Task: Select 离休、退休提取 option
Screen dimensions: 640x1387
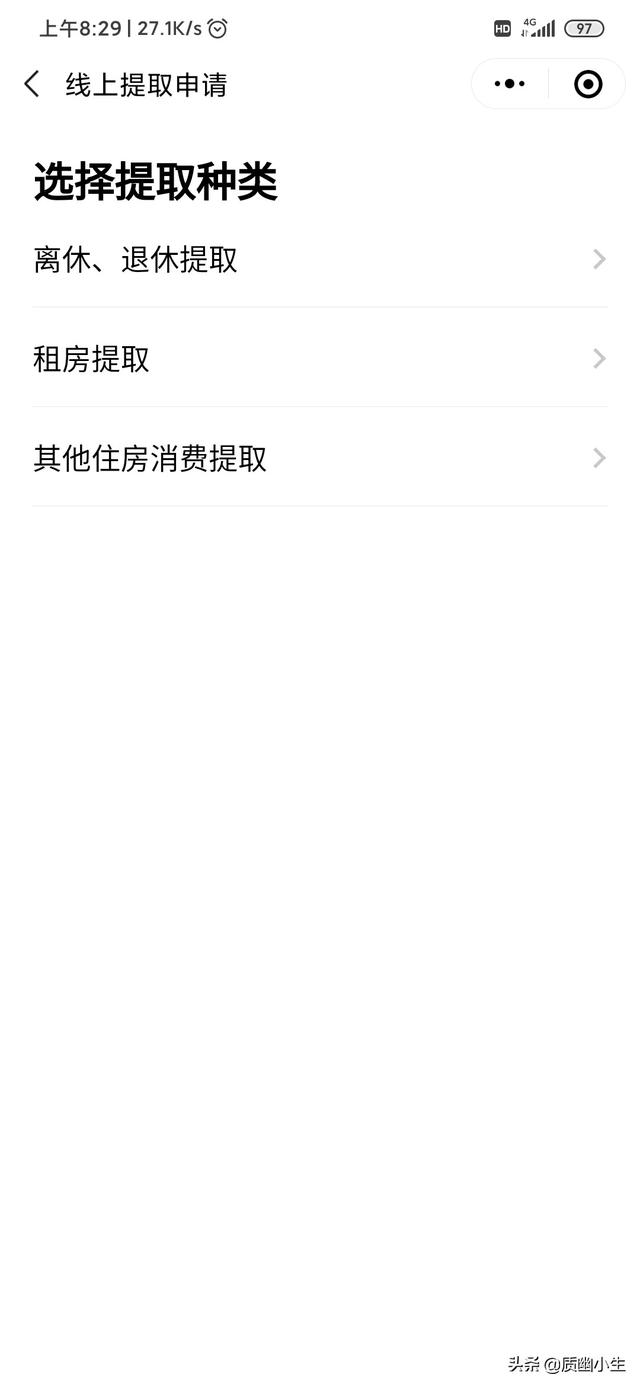Action: [320, 260]
